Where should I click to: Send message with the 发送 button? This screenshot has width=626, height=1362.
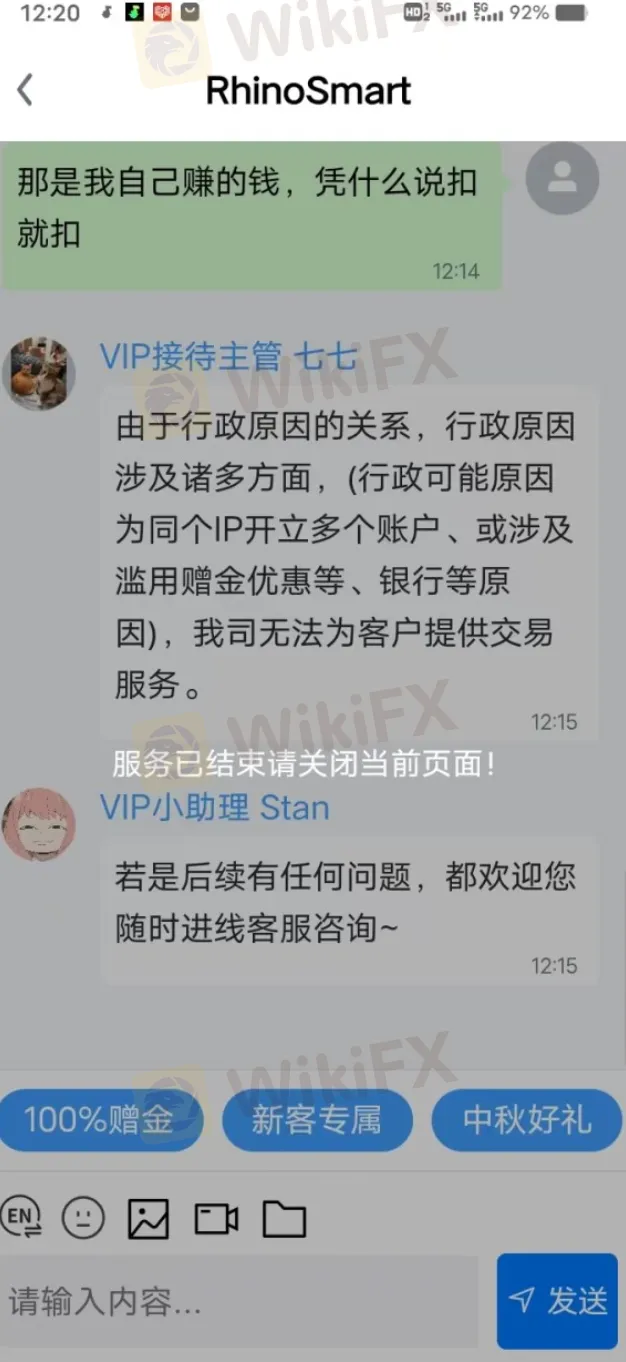(x=557, y=1301)
